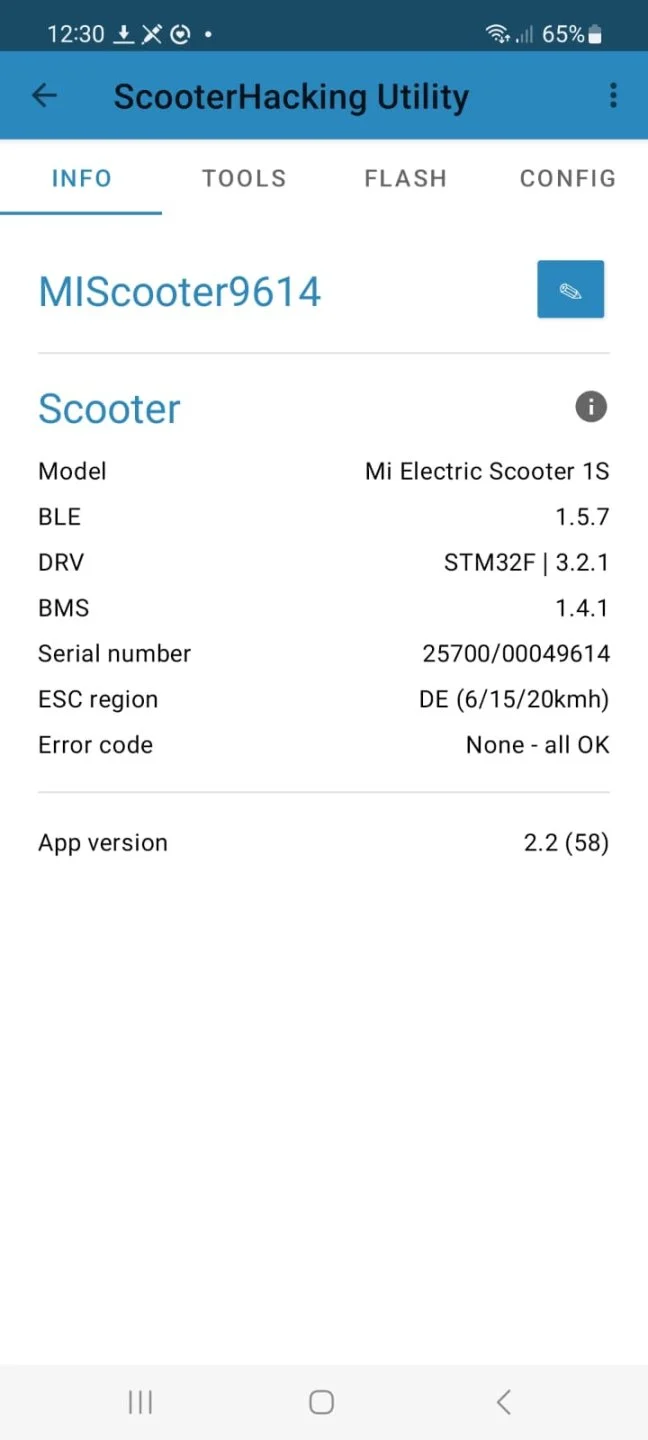Open the FLASH tab
The height and width of the screenshot is (1440, 648).
click(405, 178)
